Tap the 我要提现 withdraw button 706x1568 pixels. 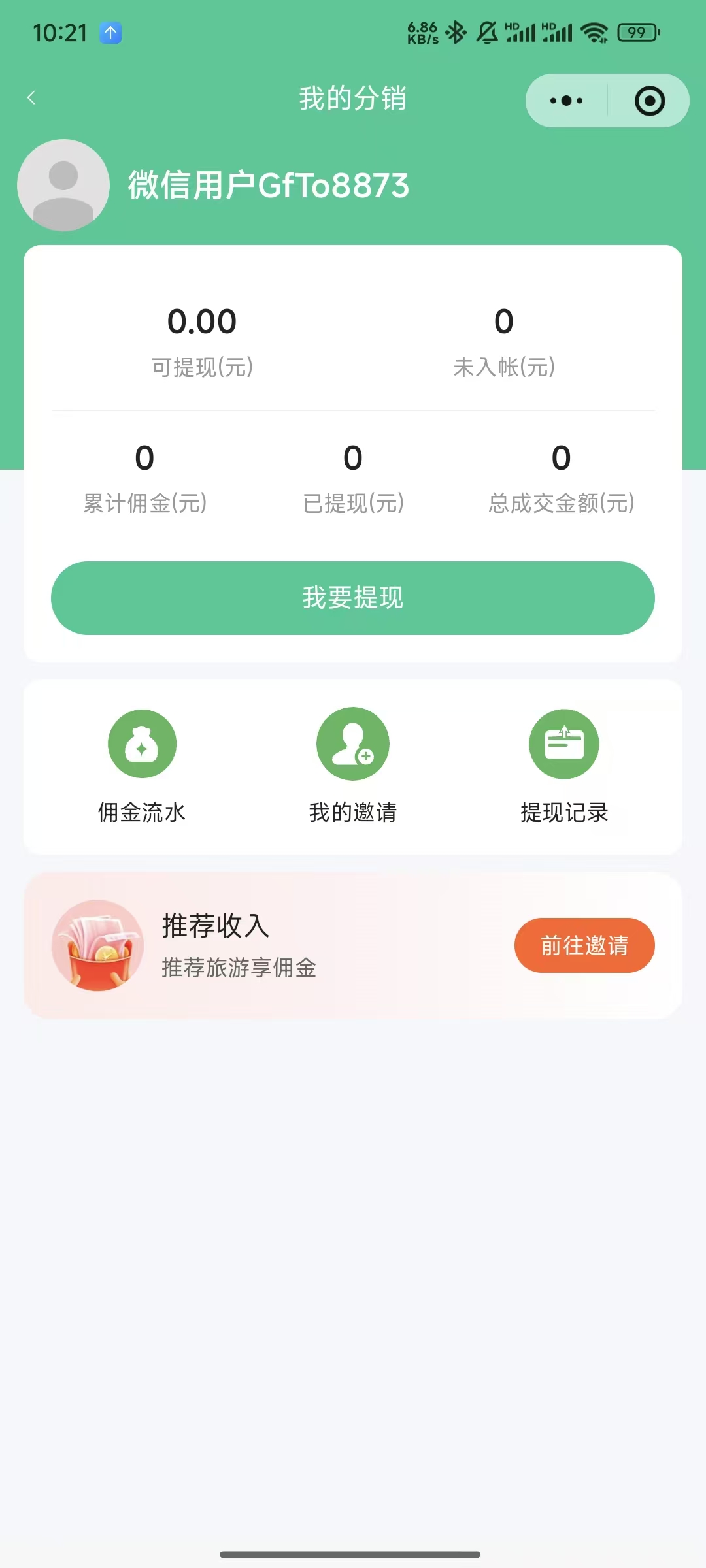tap(353, 598)
